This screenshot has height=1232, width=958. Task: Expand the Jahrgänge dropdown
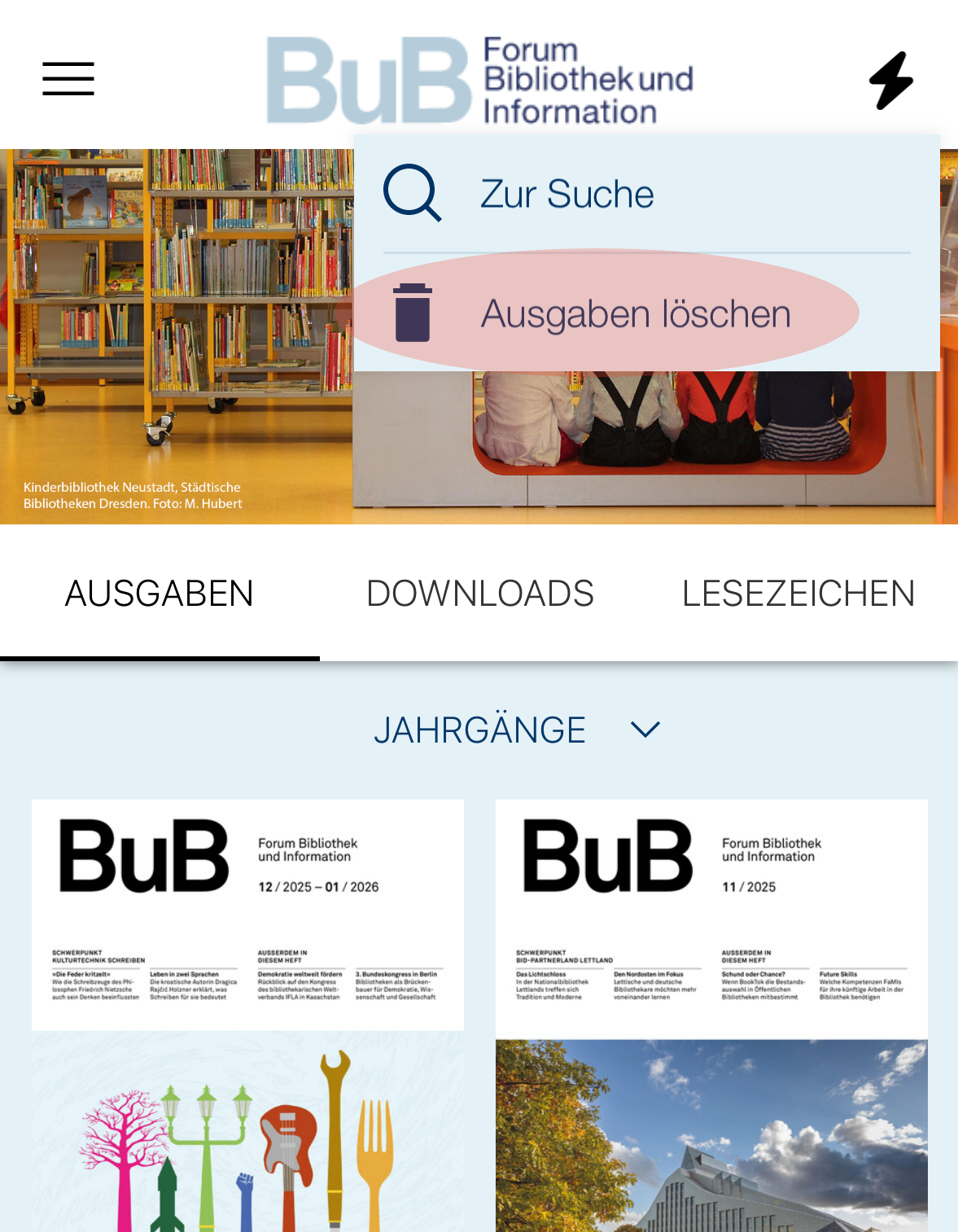coord(515,730)
